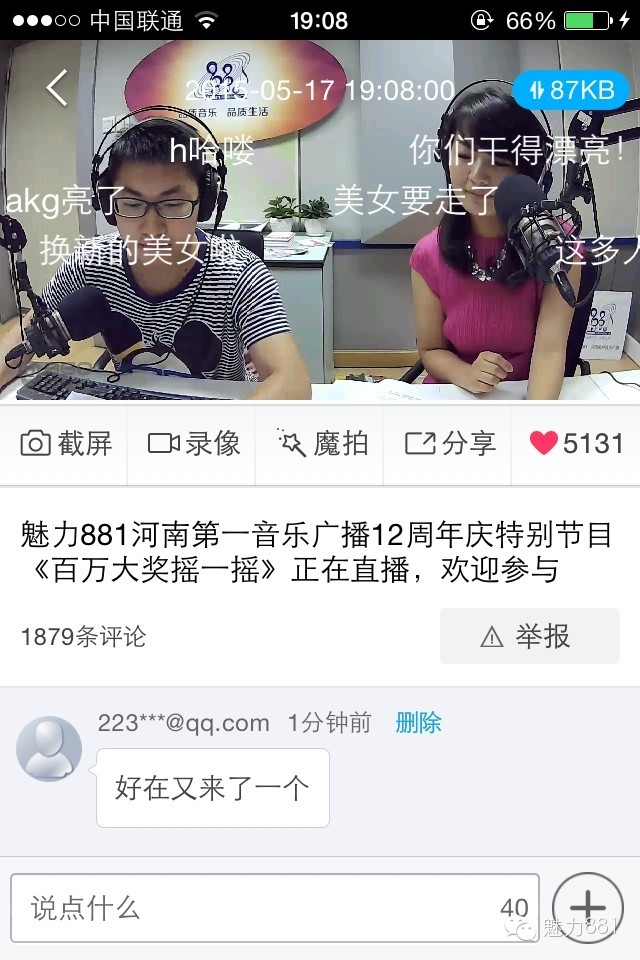Image resolution: width=640 pixels, height=960 pixels.
Task: Go back using the top-left arrow
Action: click(x=57, y=89)
